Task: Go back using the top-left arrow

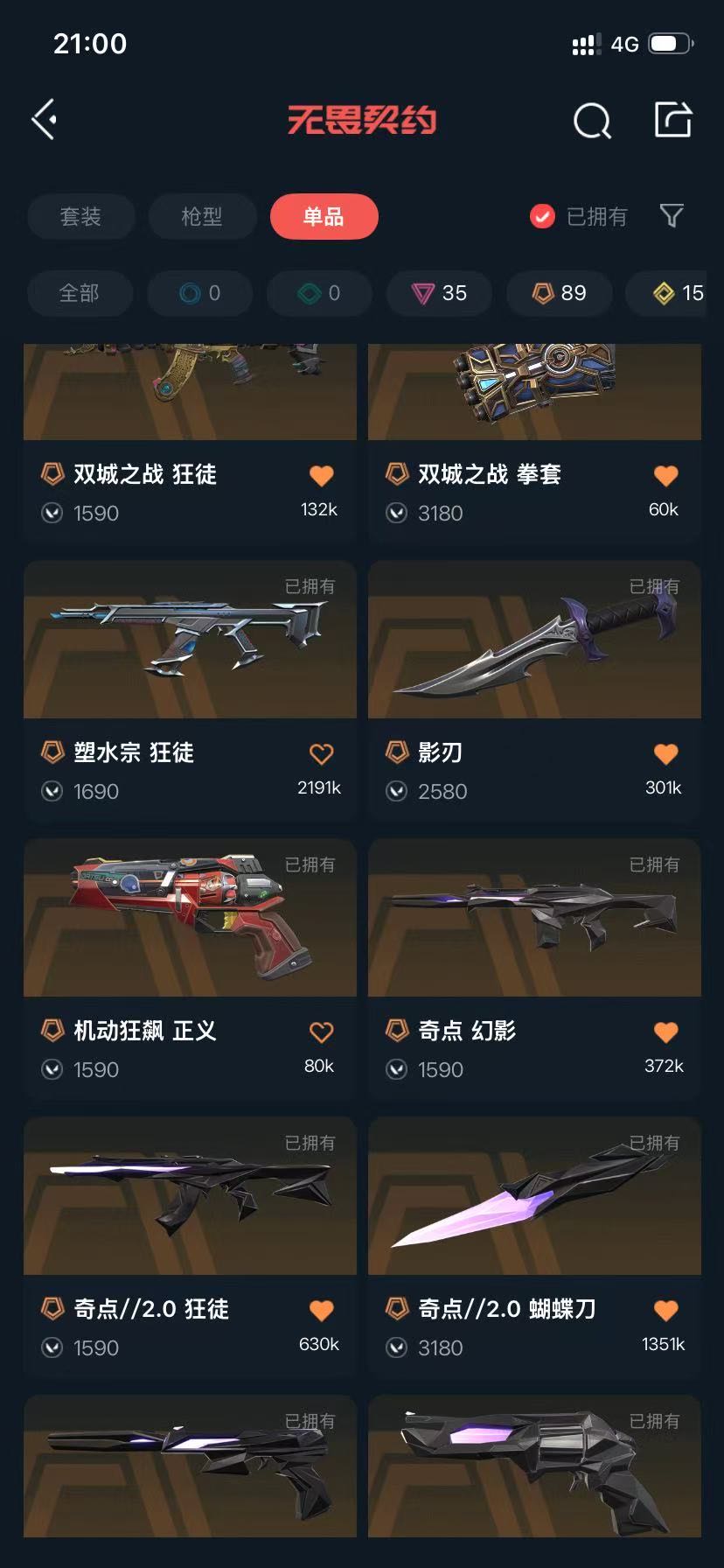Action: (45, 120)
